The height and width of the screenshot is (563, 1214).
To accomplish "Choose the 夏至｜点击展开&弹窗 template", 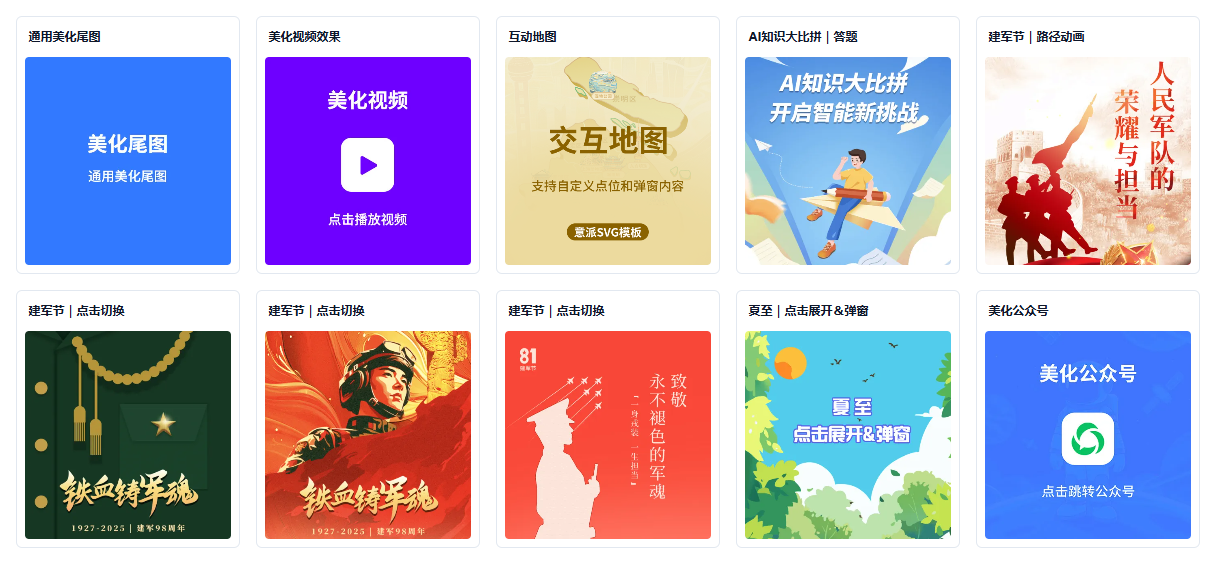I will tap(848, 434).
